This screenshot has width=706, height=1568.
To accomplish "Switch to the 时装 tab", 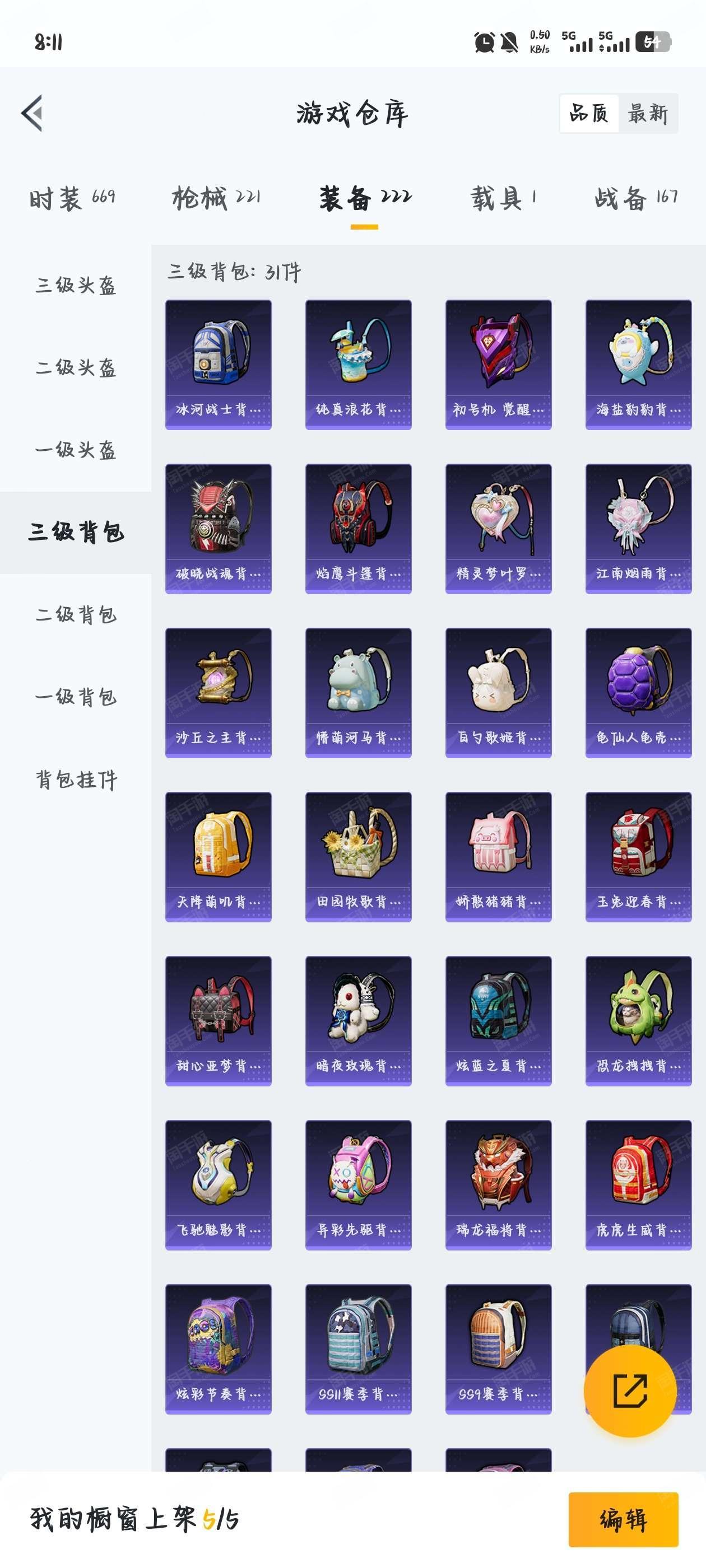I will coord(72,198).
